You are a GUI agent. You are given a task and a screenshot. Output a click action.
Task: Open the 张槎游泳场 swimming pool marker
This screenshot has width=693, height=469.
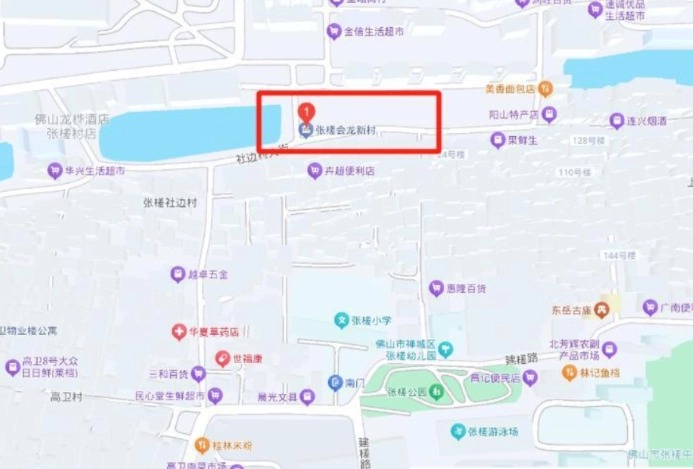tap(458, 431)
